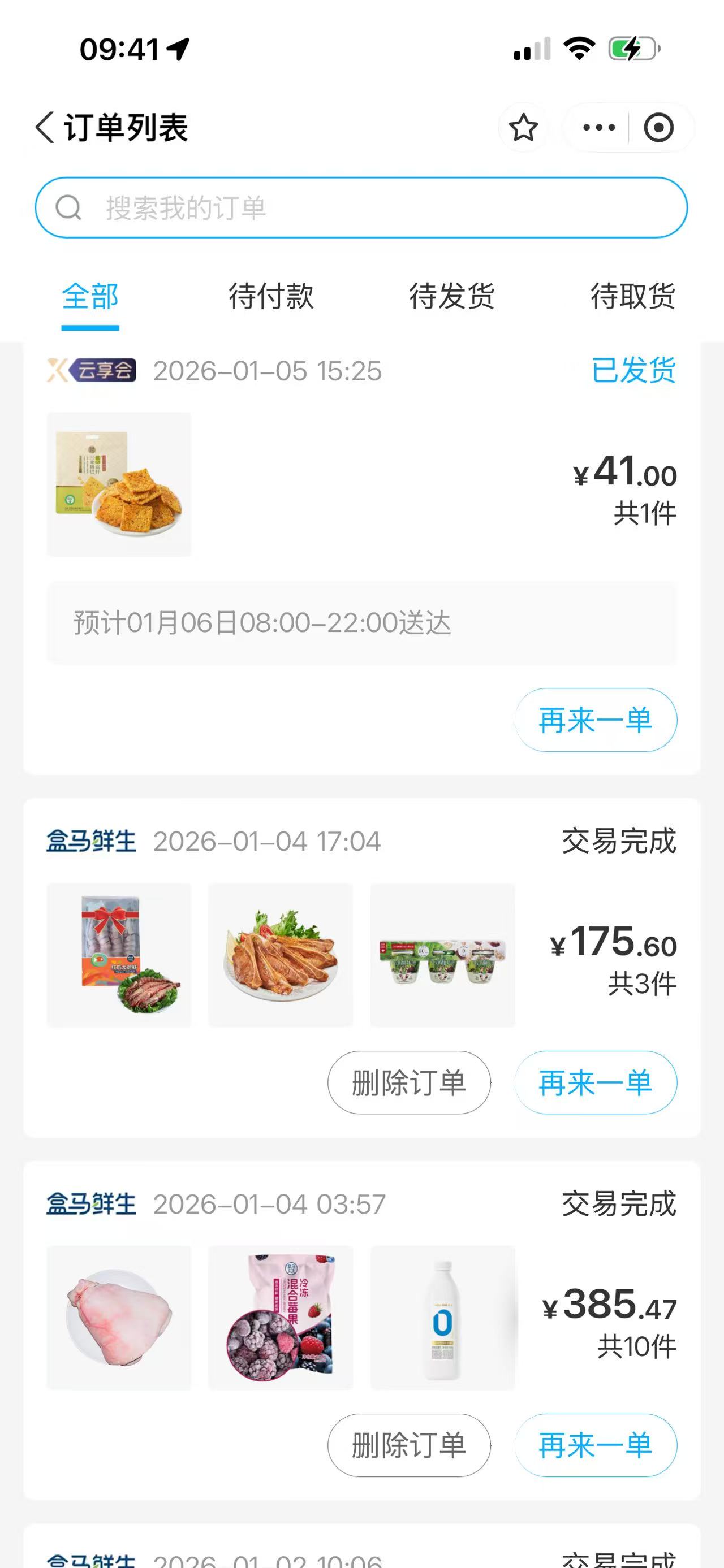Screen dimensions: 724x1568
Task: Reorder the ¥41.00 order with 再来一单
Action: (596, 720)
